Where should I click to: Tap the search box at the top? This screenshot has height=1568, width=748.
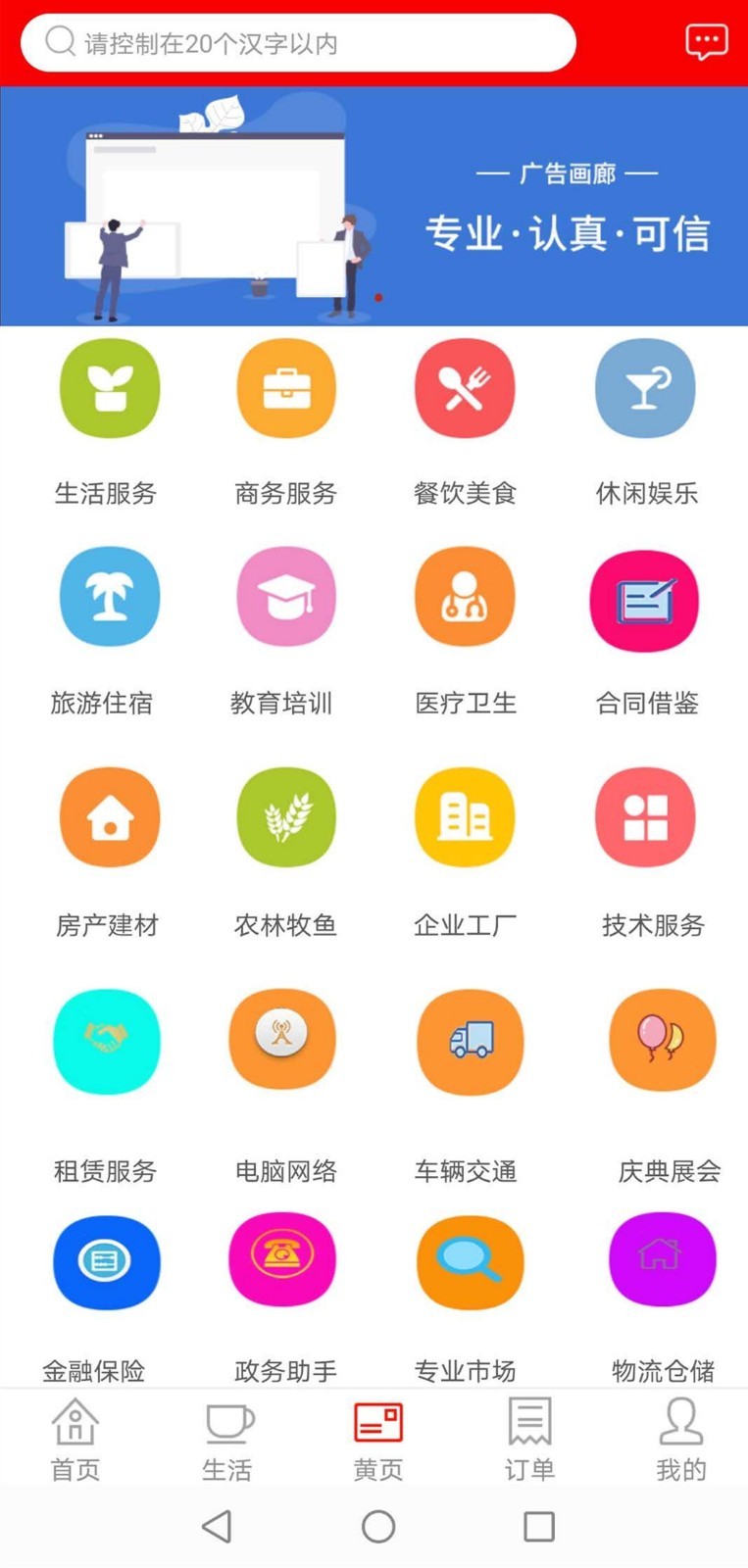pos(297,43)
